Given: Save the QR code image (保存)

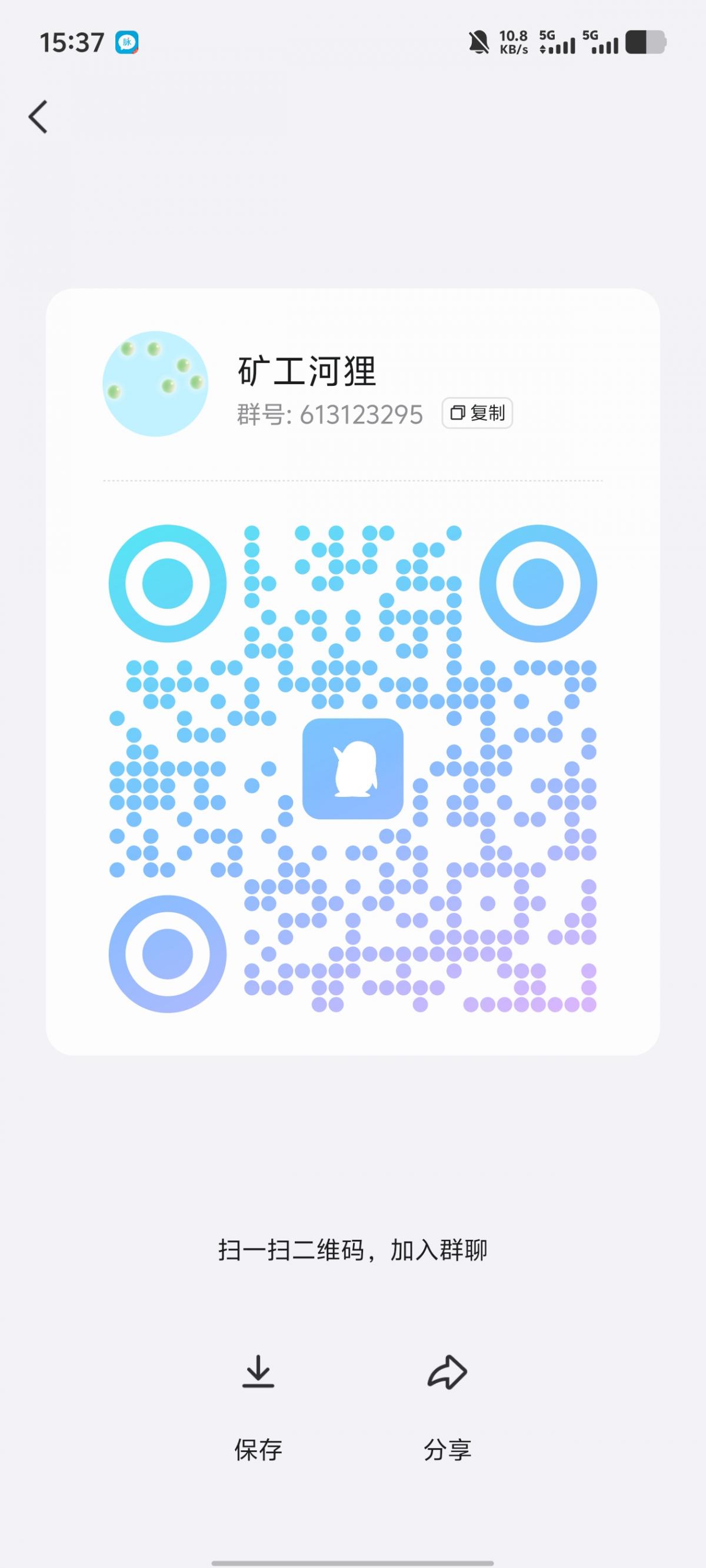Looking at the screenshot, I should [258, 1407].
